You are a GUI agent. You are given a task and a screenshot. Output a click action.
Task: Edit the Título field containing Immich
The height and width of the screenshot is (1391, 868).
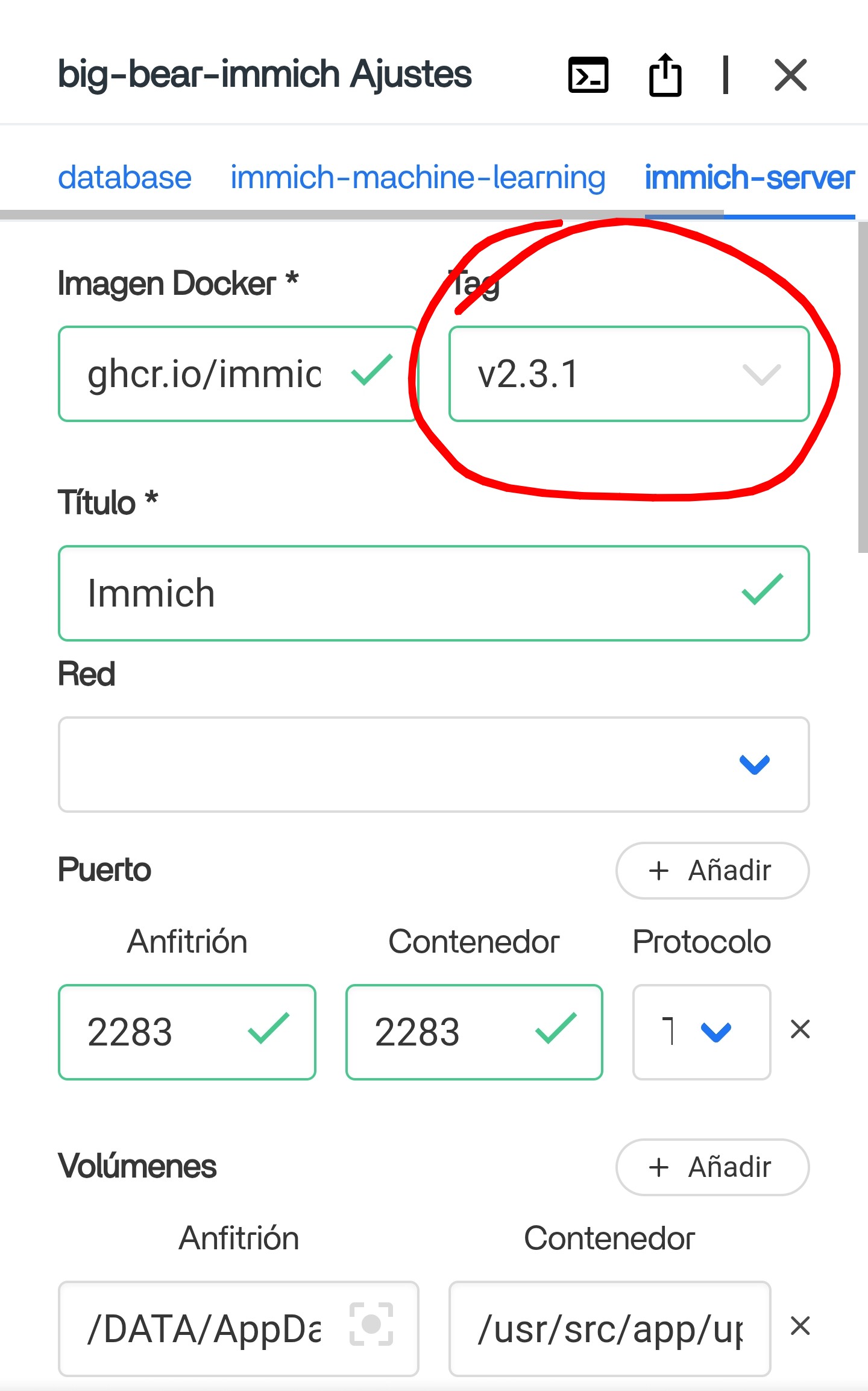pyautogui.click(x=410, y=593)
